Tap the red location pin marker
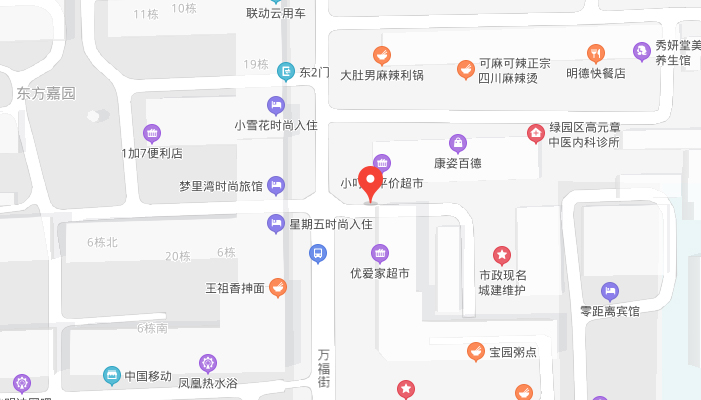 372,184
